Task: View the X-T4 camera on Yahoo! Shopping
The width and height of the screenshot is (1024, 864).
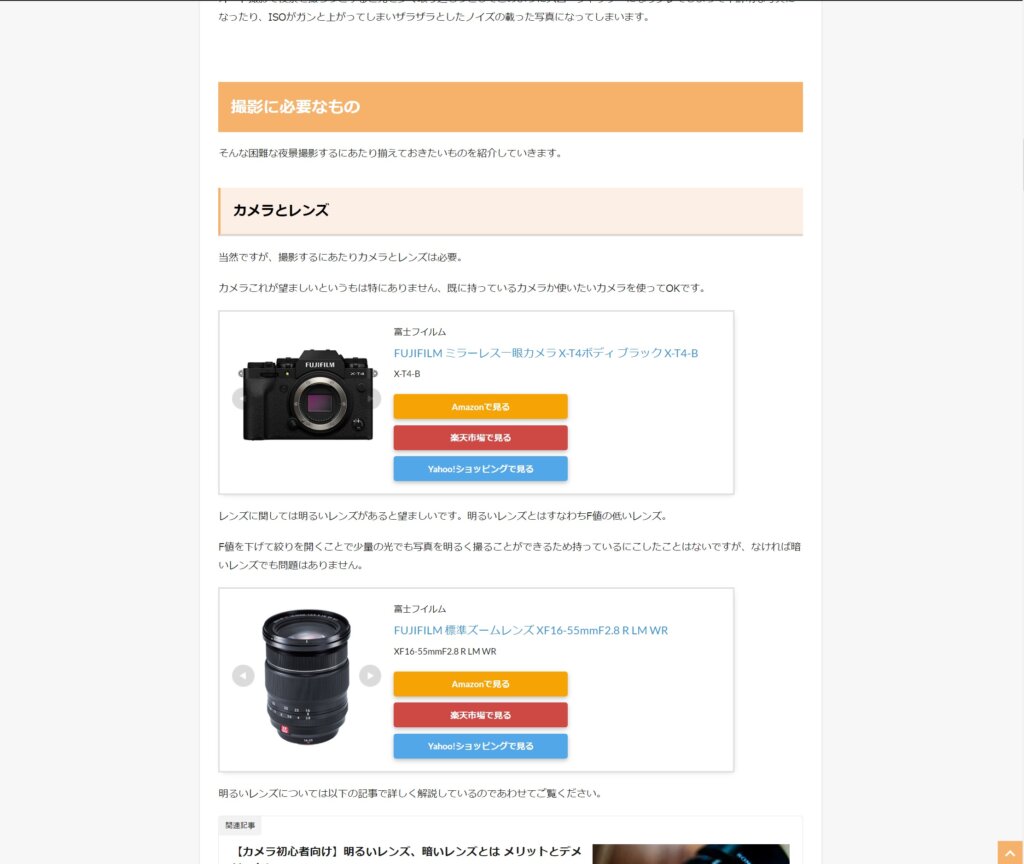Action: pos(480,469)
